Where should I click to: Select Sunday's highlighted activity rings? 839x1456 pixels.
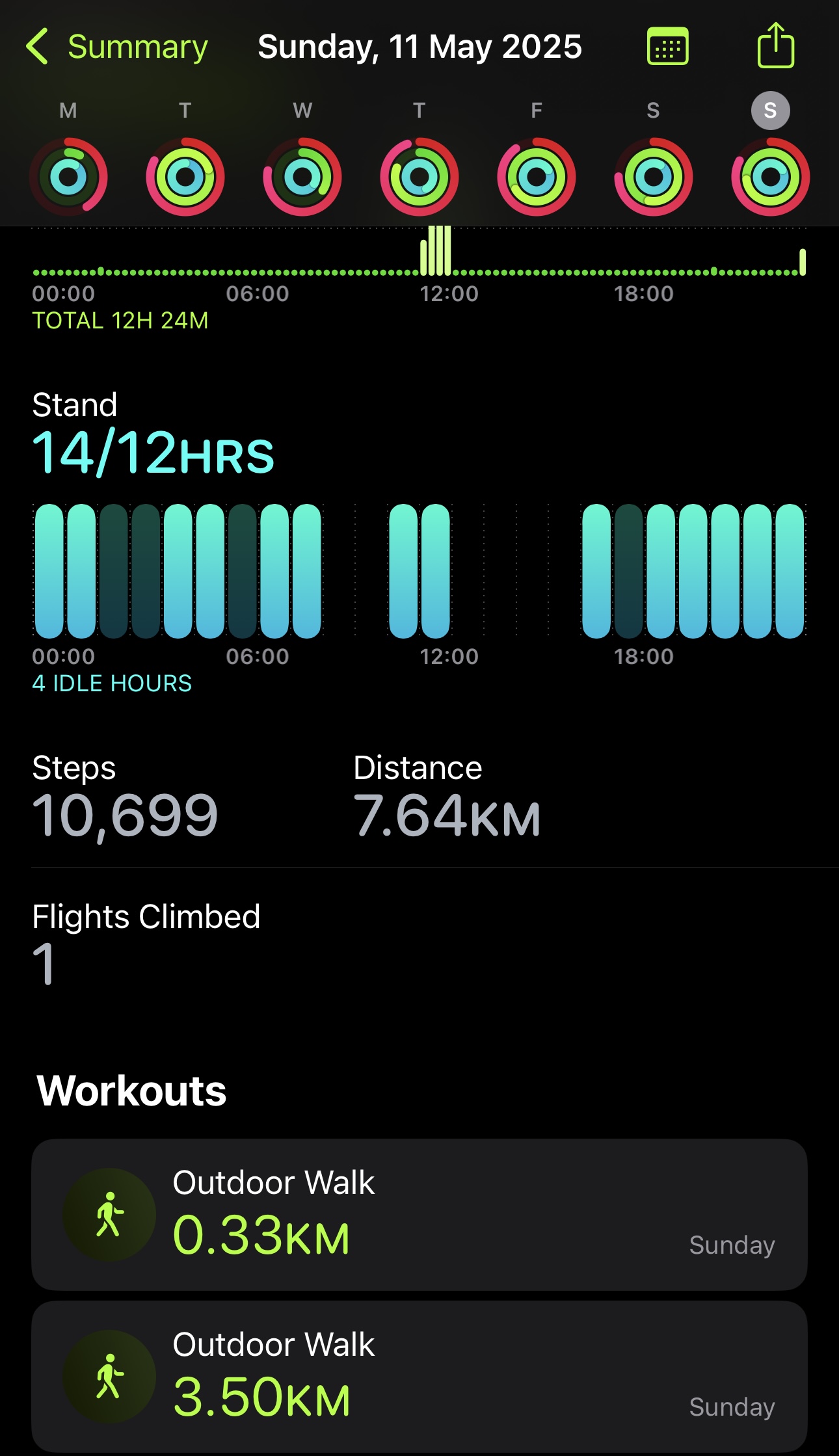(x=771, y=176)
